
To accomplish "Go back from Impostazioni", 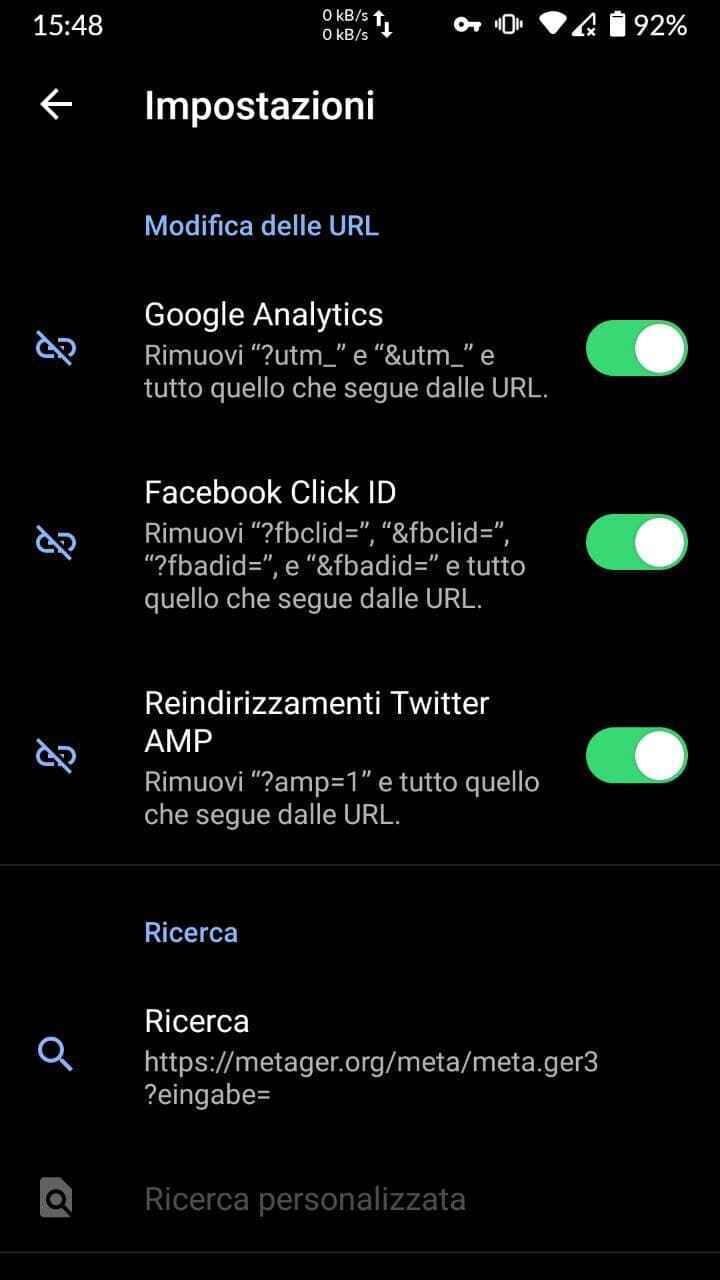I will click(56, 105).
